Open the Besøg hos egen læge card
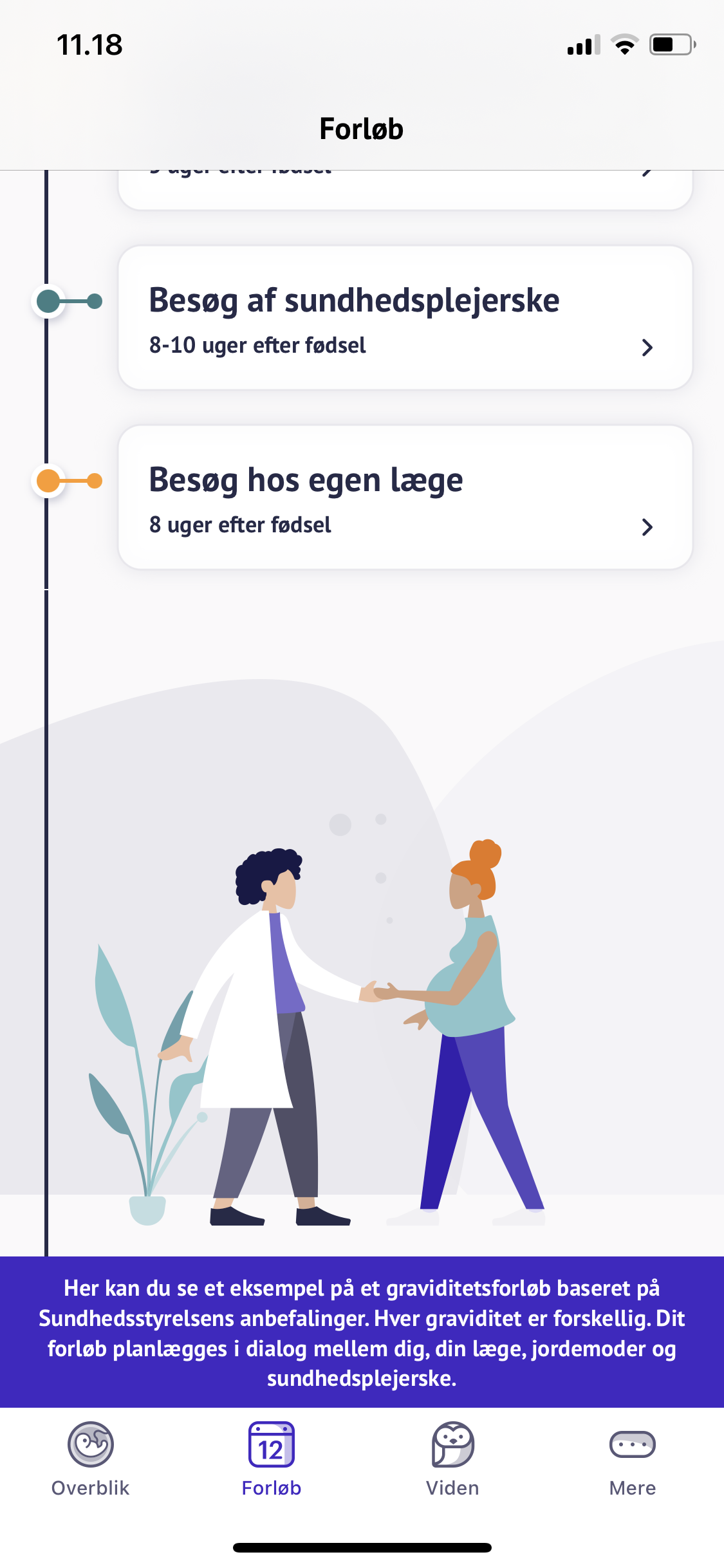 (x=405, y=498)
